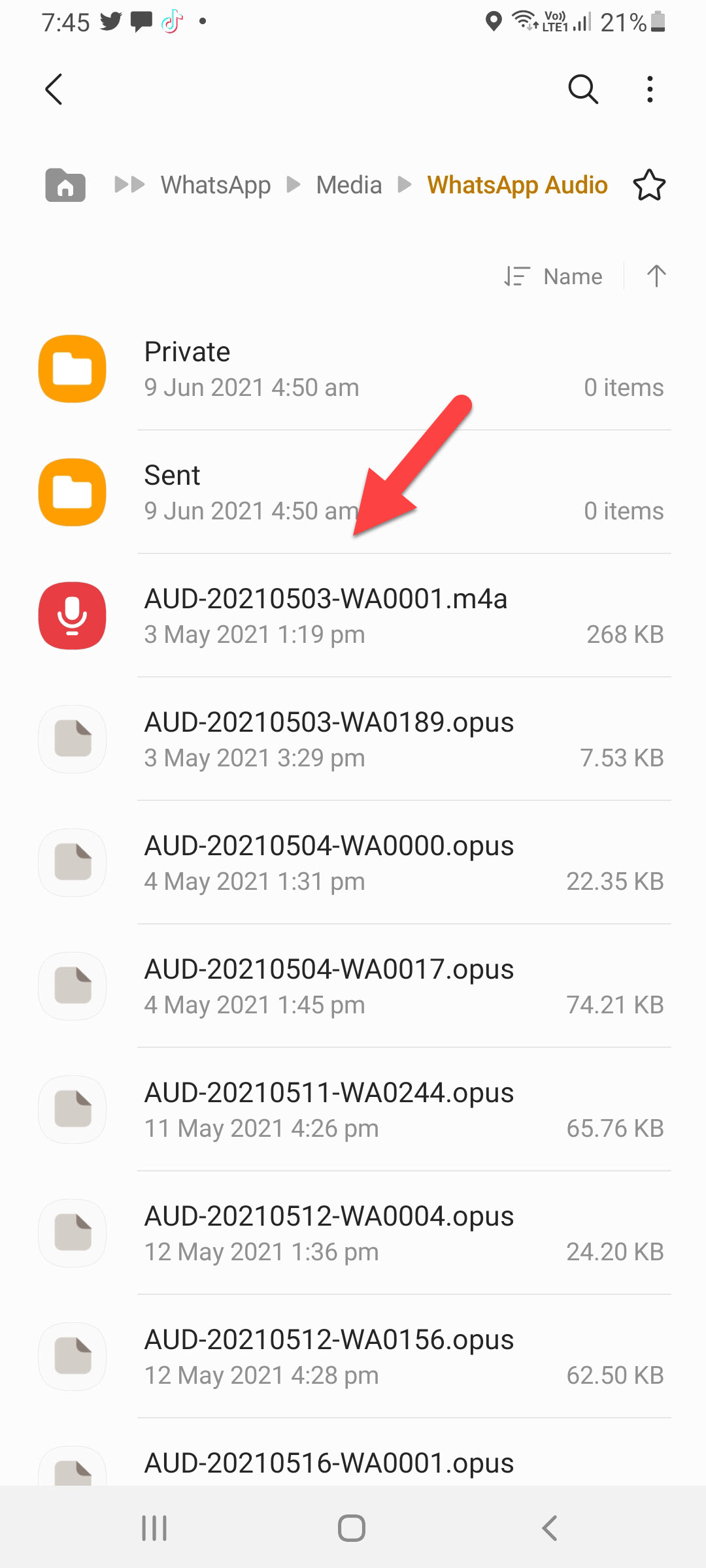Open AUD-20210512-WA0004.opus file
This screenshot has height=1568, width=706.
[x=353, y=1233]
